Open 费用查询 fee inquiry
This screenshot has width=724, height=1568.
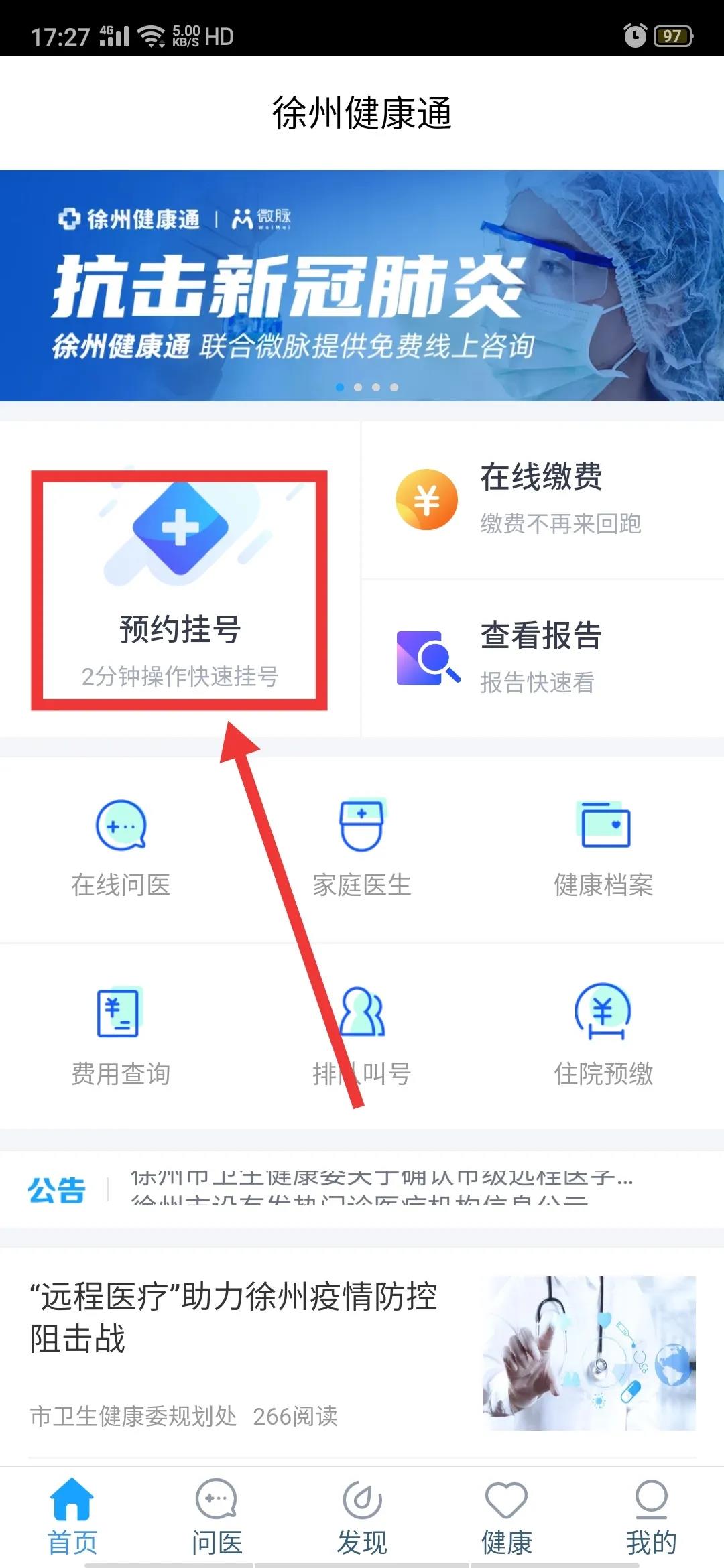pyautogui.click(x=121, y=1035)
